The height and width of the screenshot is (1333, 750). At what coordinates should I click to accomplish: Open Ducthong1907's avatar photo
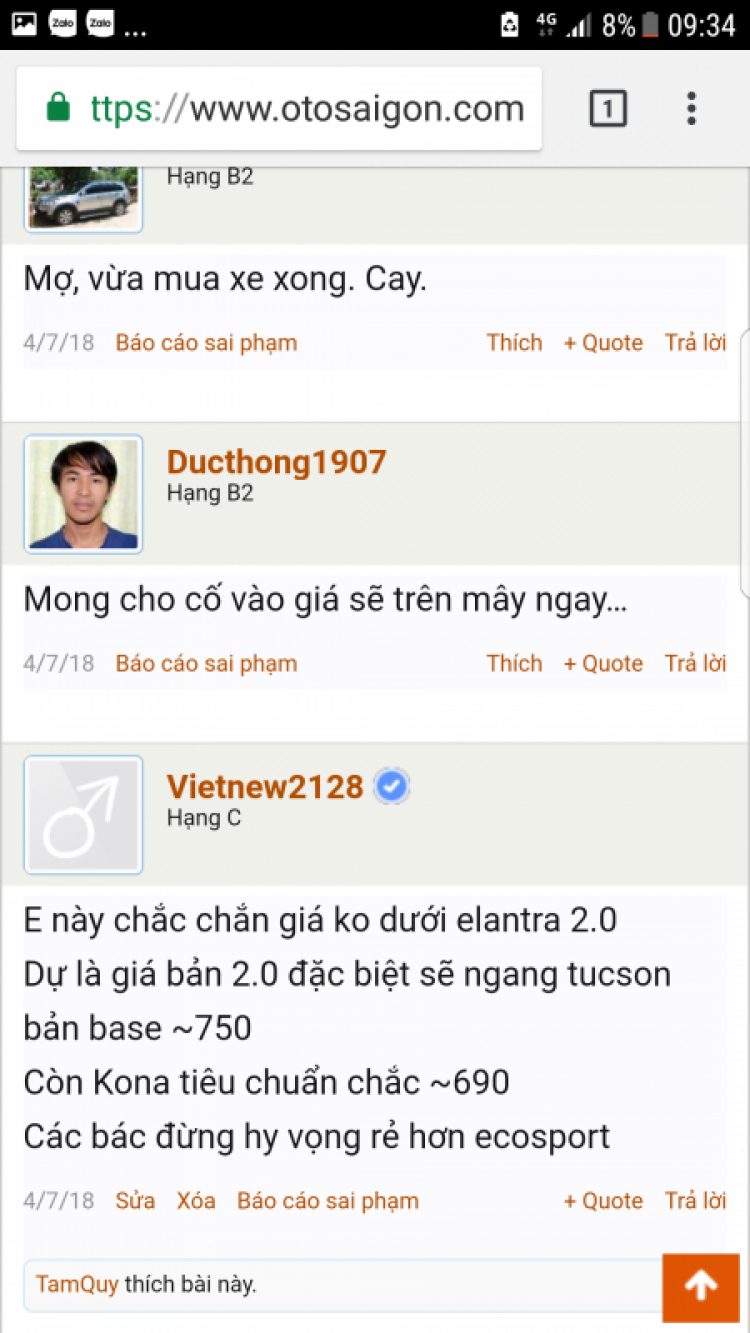[x=83, y=494]
